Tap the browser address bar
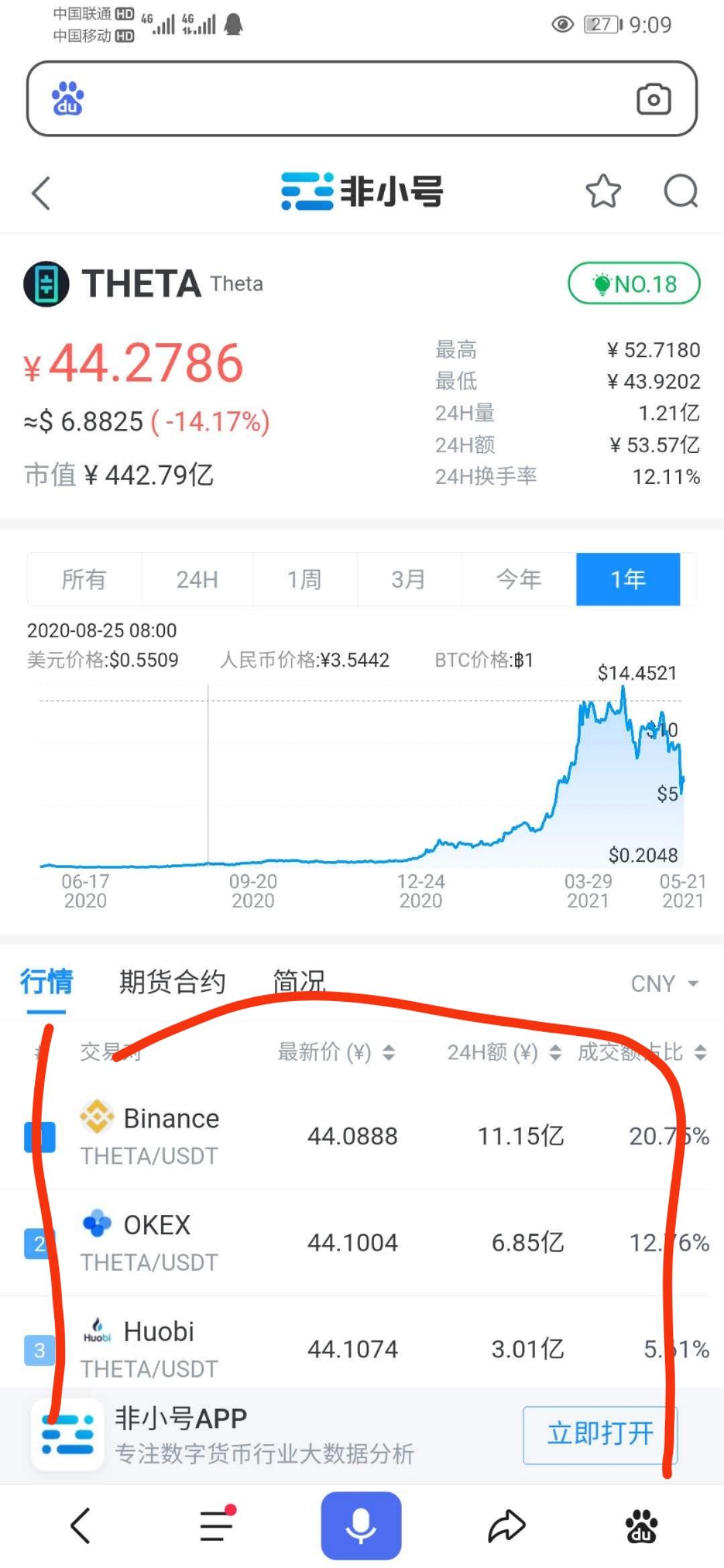724x1568 pixels. pos(362,99)
